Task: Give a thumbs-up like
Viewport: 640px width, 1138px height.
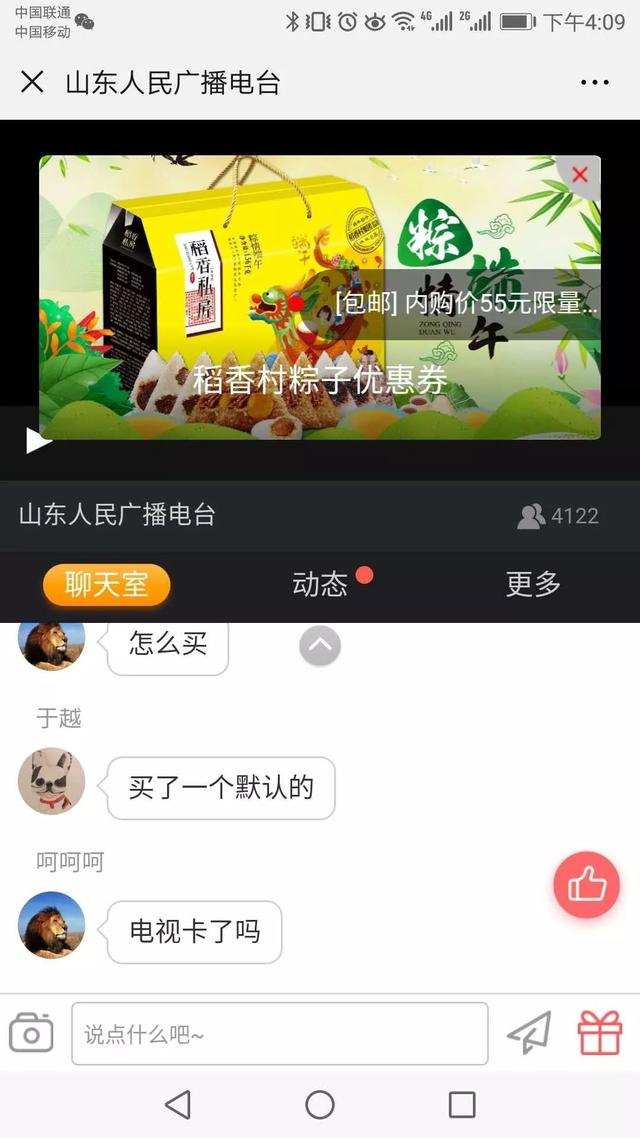Action: 587,885
